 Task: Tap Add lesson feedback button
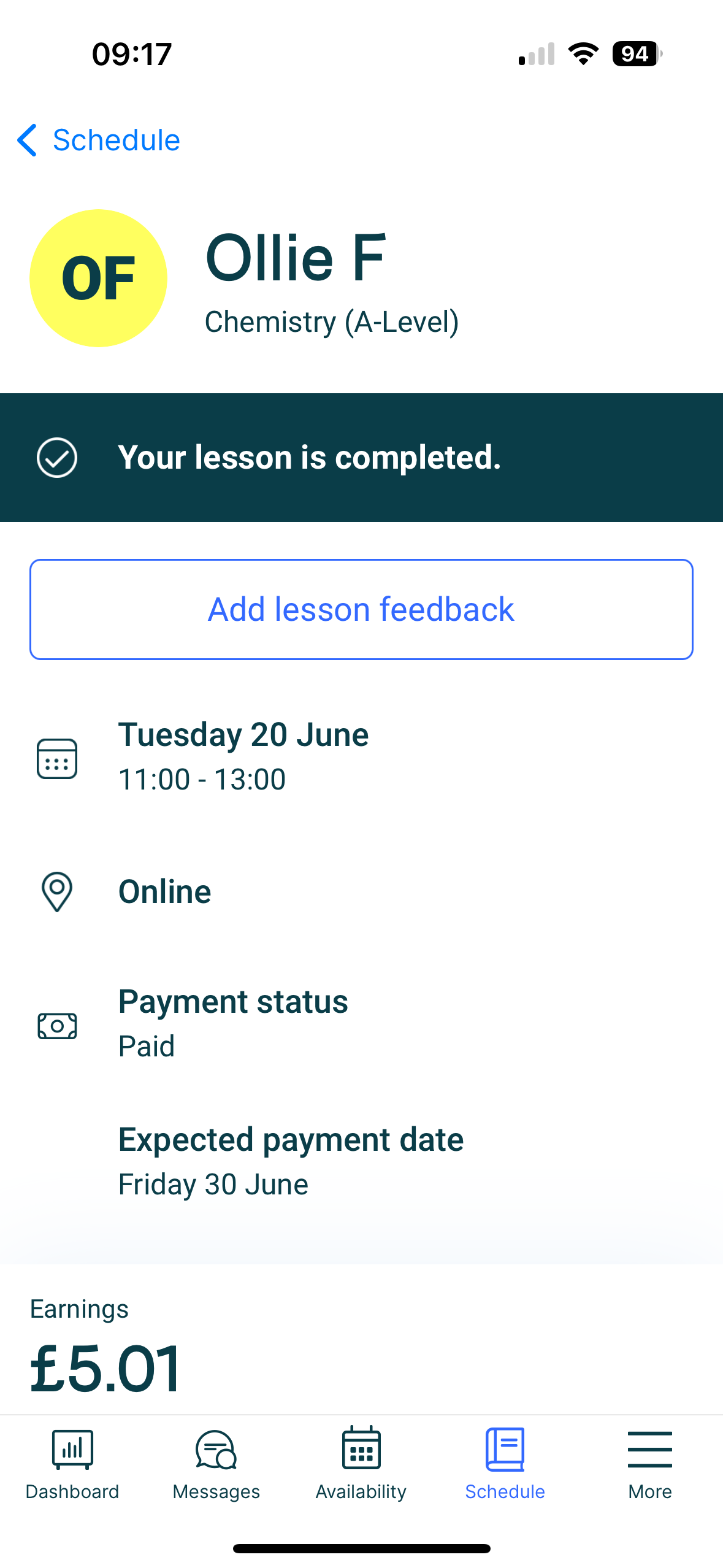361,609
